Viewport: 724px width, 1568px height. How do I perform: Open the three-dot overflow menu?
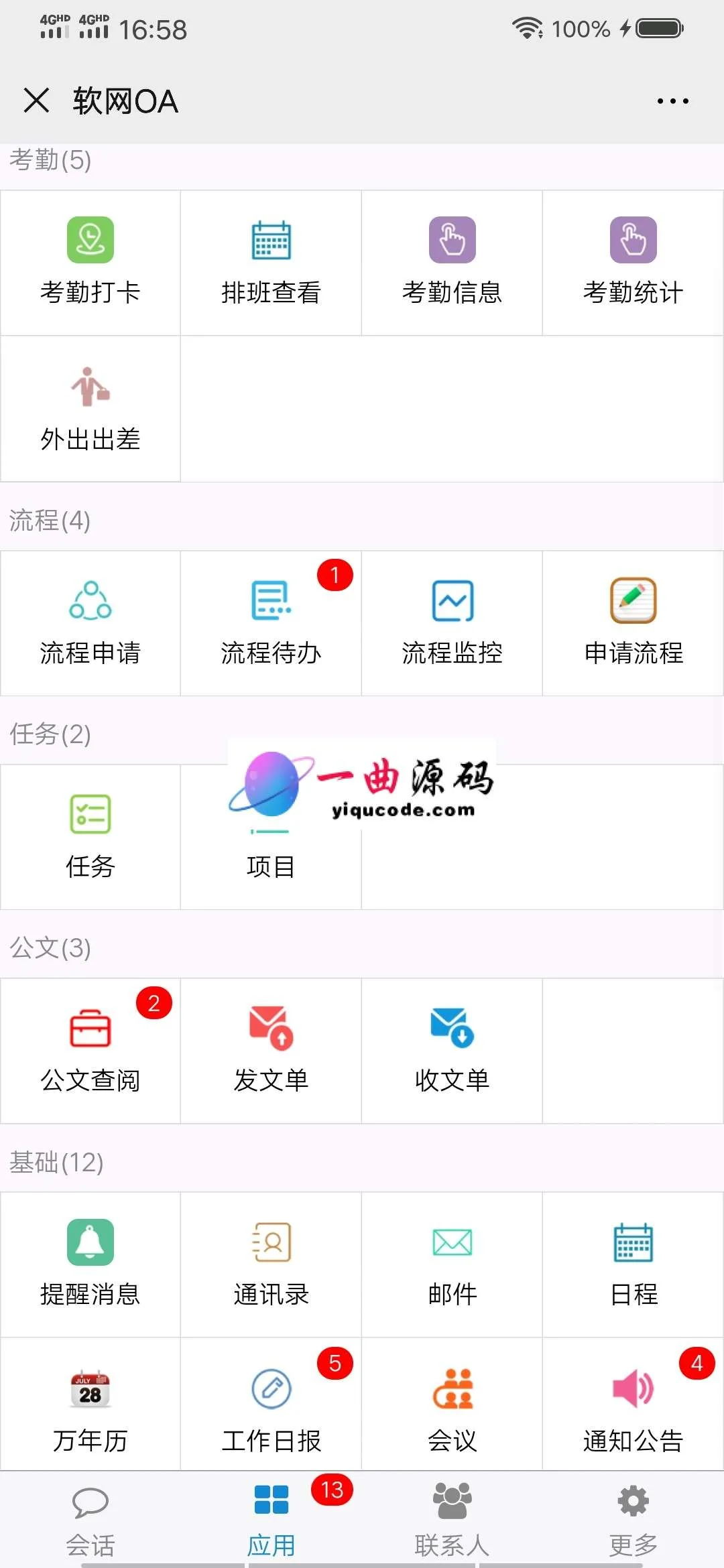[x=672, y=101]
